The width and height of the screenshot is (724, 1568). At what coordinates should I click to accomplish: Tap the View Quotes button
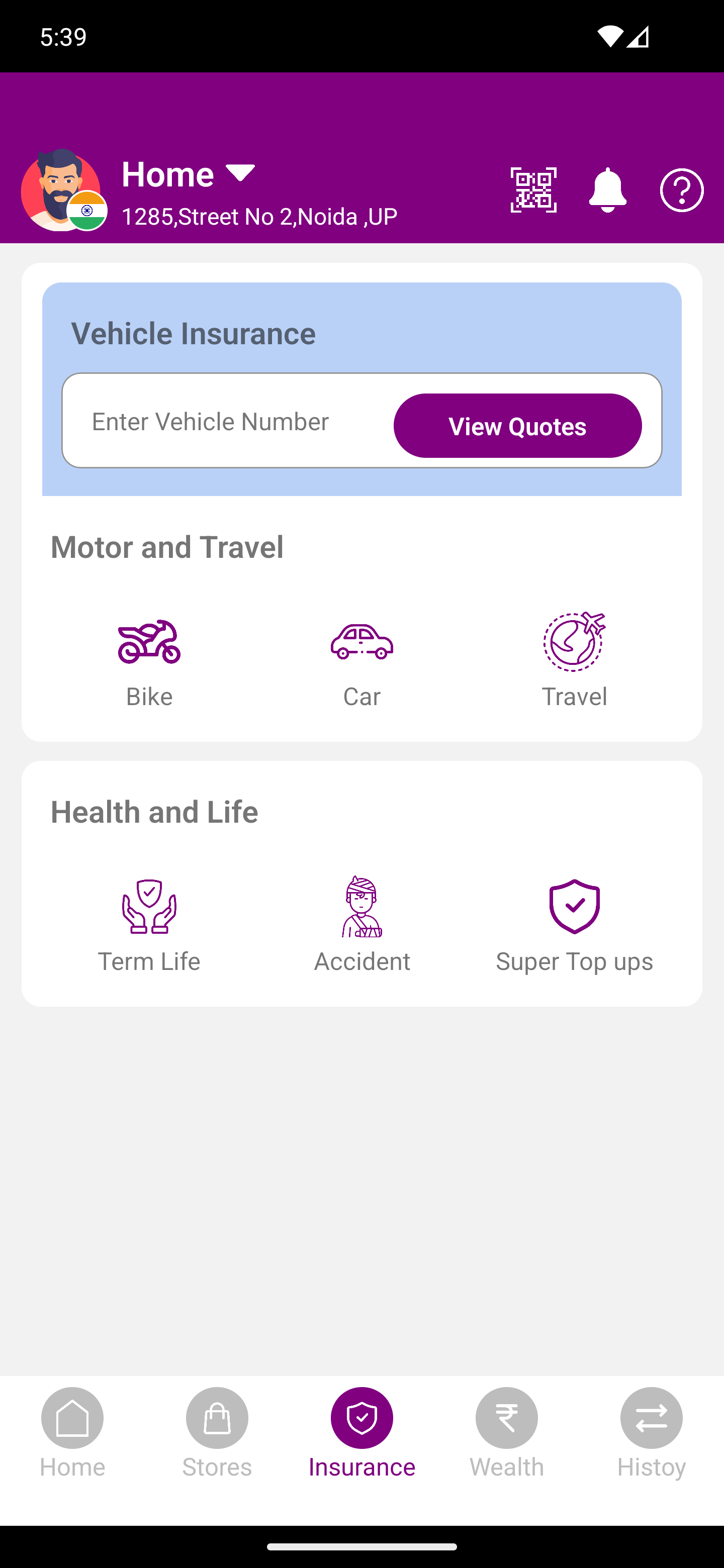[517, 426]
